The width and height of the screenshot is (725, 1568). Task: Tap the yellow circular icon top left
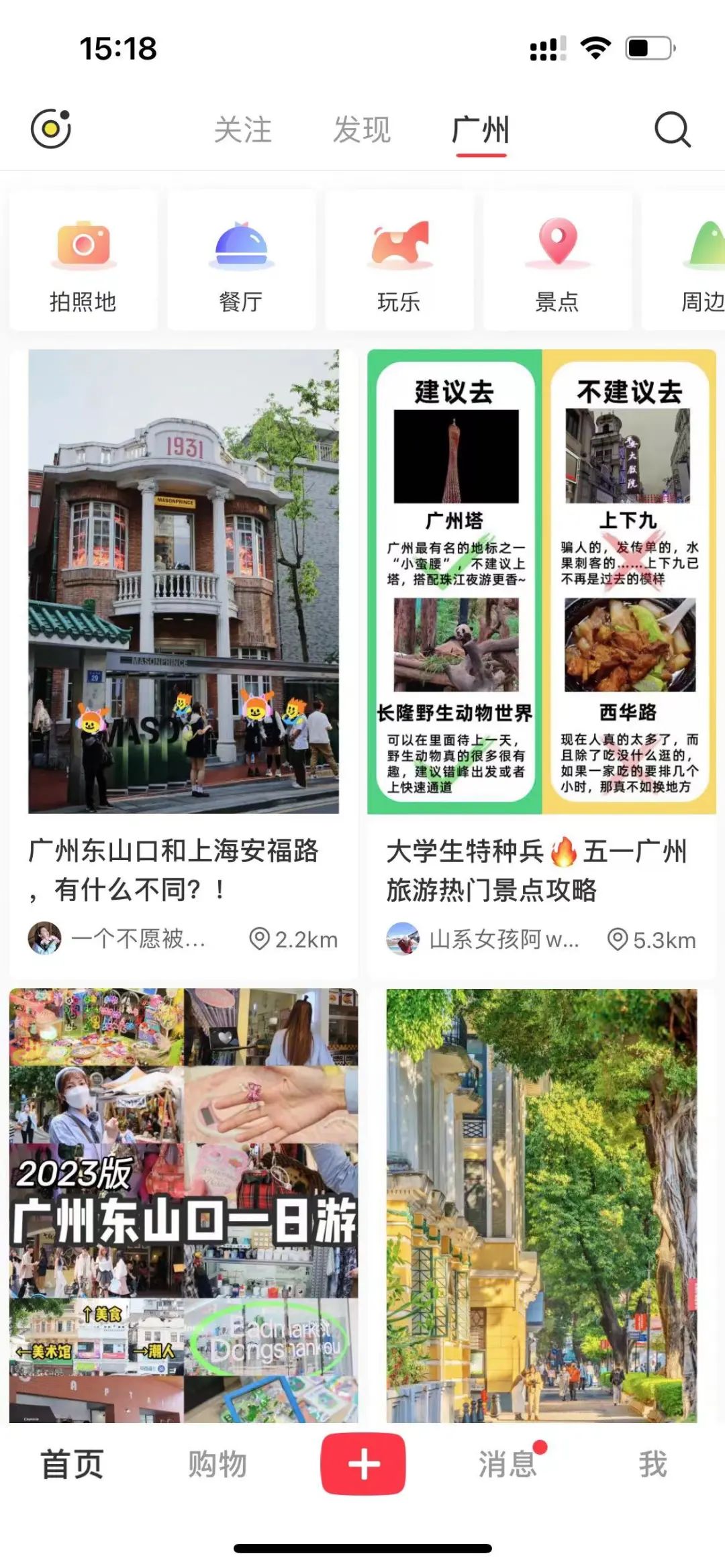[x=51, y=128]
